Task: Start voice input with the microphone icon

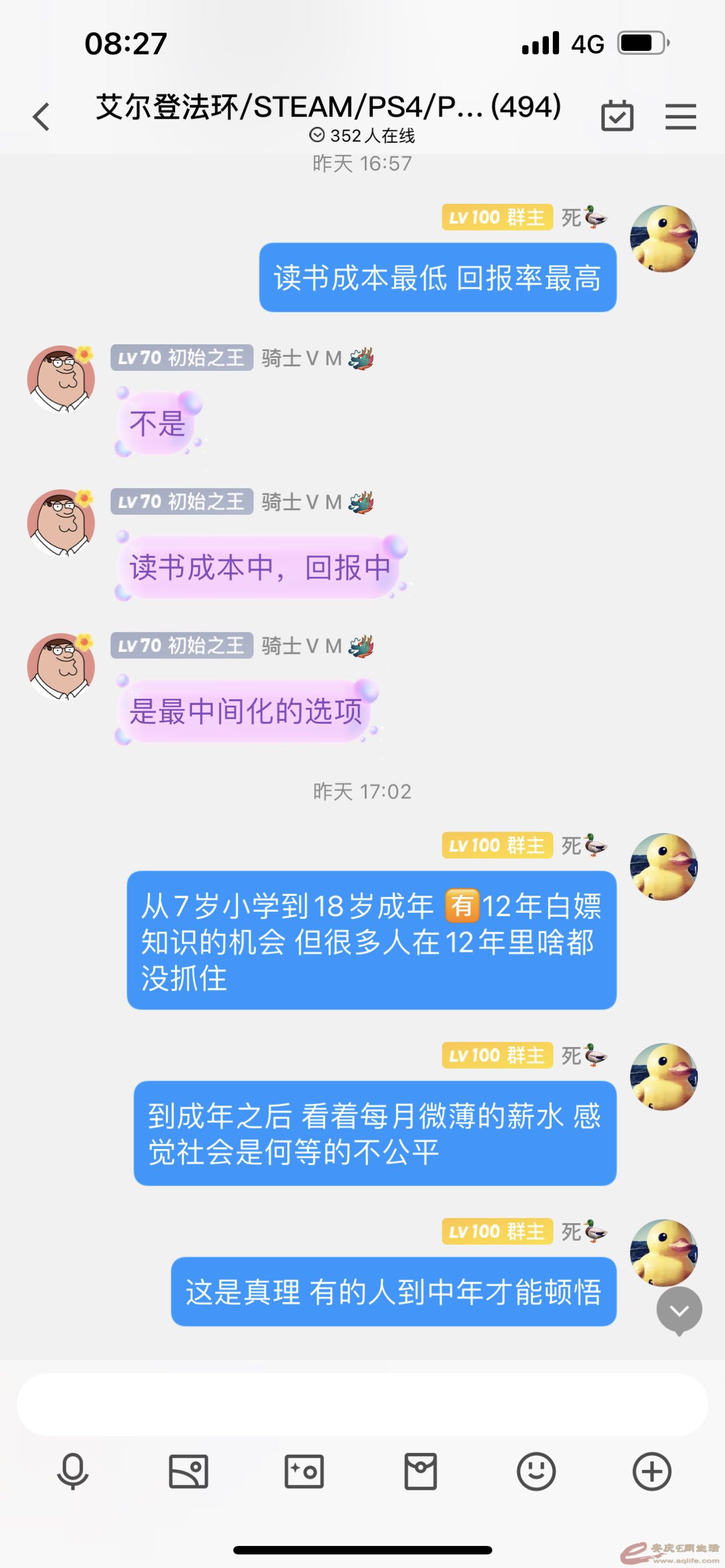Action: (72, 1472)
